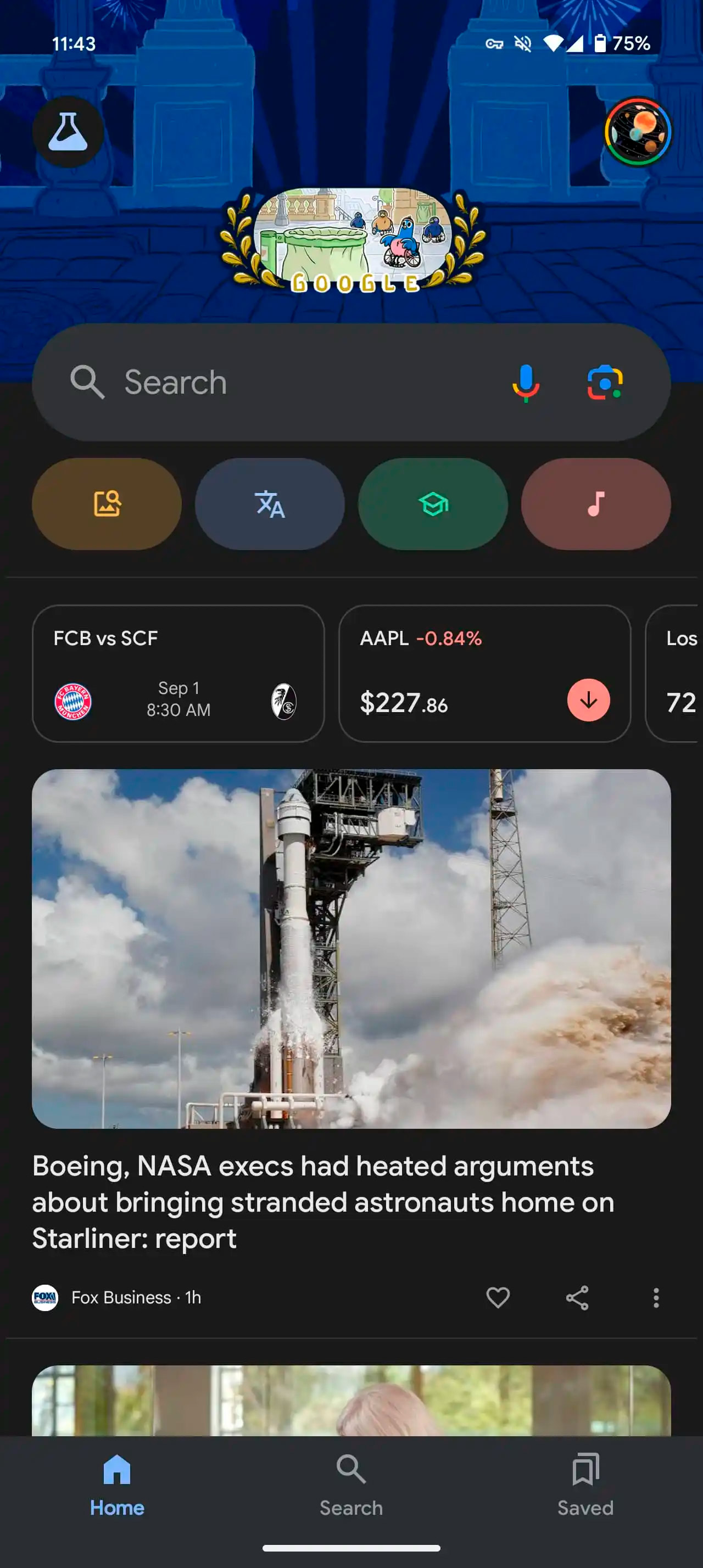
Task: Open the homework help chip
Action: 433,504
